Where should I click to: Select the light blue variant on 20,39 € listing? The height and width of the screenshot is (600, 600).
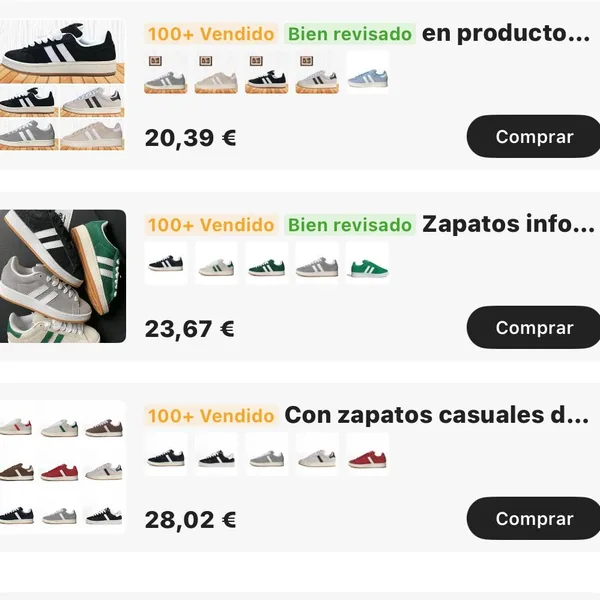tap(367, 73)
